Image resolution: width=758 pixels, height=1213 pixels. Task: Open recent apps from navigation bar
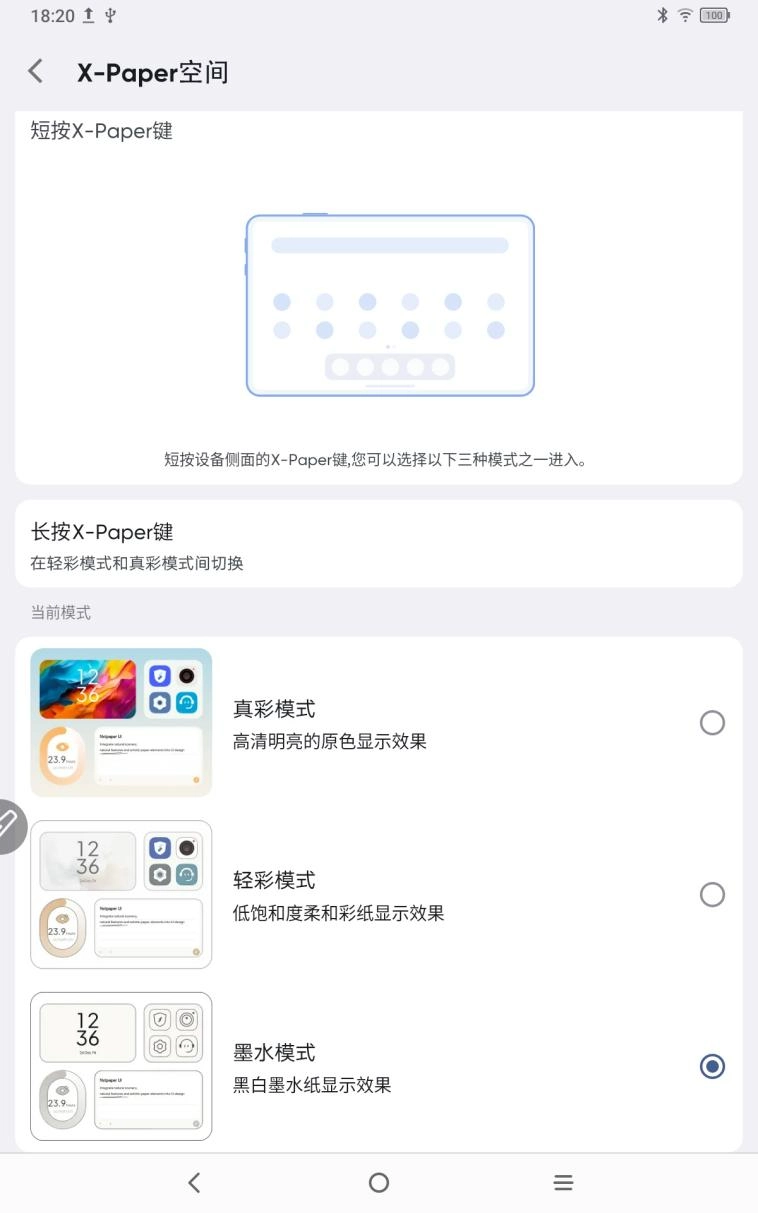pos(563,1182)
